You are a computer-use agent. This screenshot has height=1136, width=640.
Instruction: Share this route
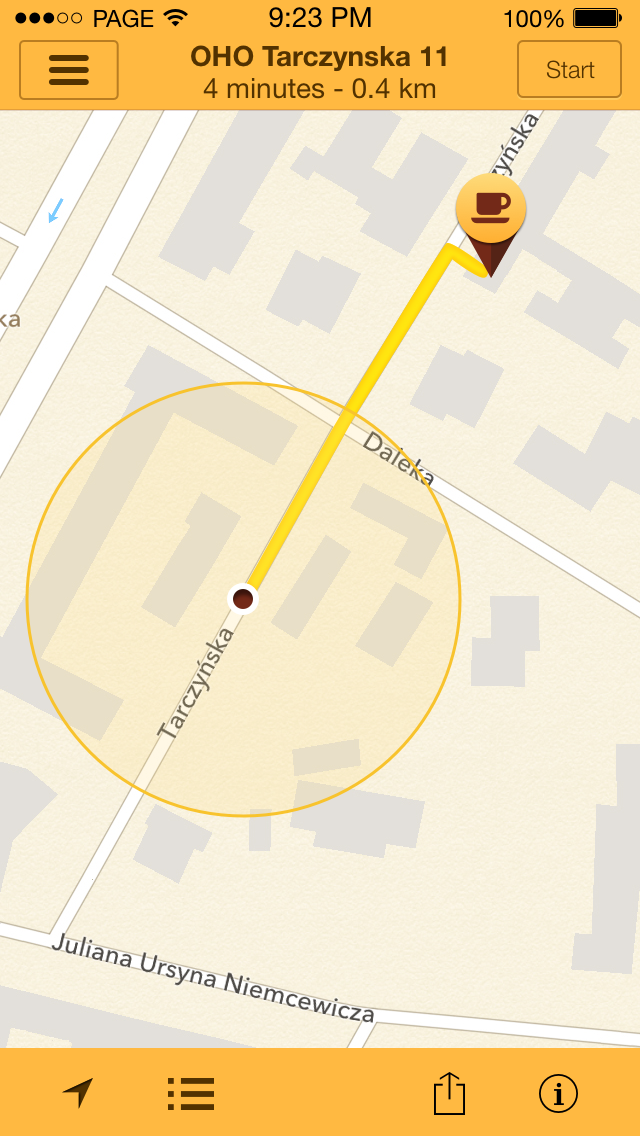tap(449, 1092)
